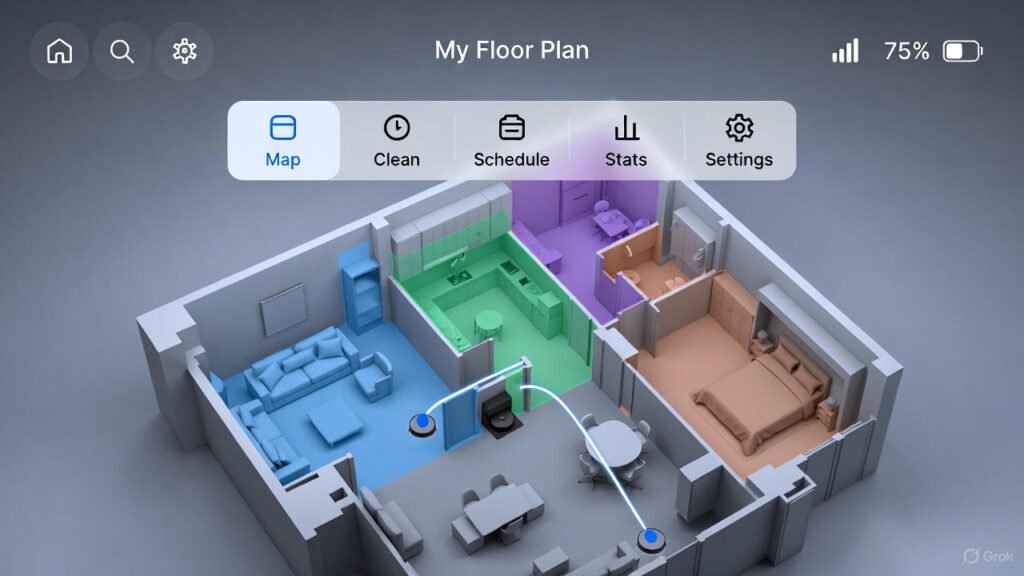Go to the home screen icon
1024x576 pixels.
pyautogui.click(x=60, y=51)
